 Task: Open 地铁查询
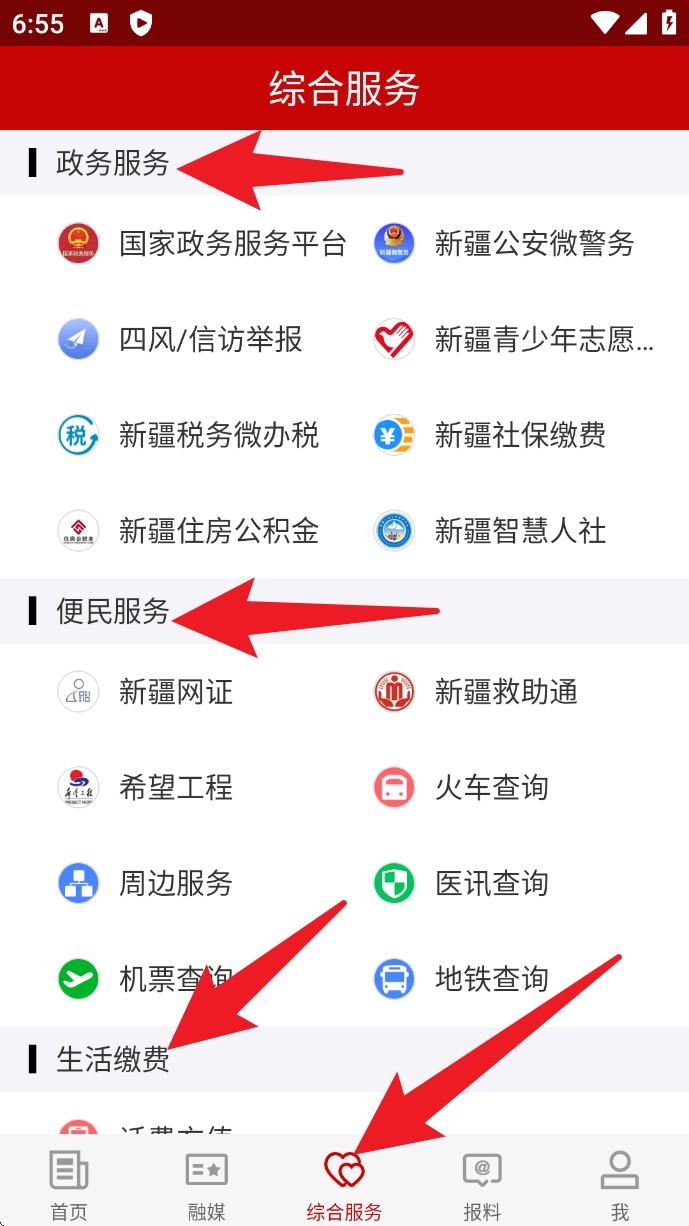[461, 979]
